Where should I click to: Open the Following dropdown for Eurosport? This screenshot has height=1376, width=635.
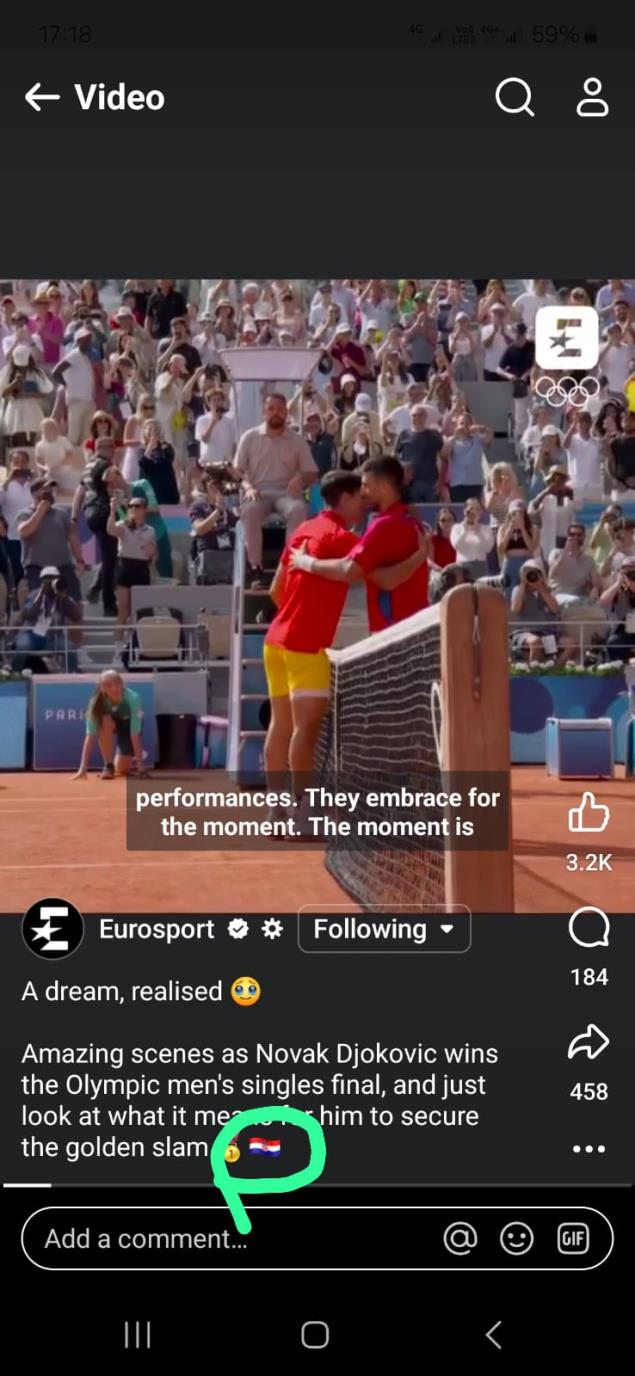coord(384,930)
